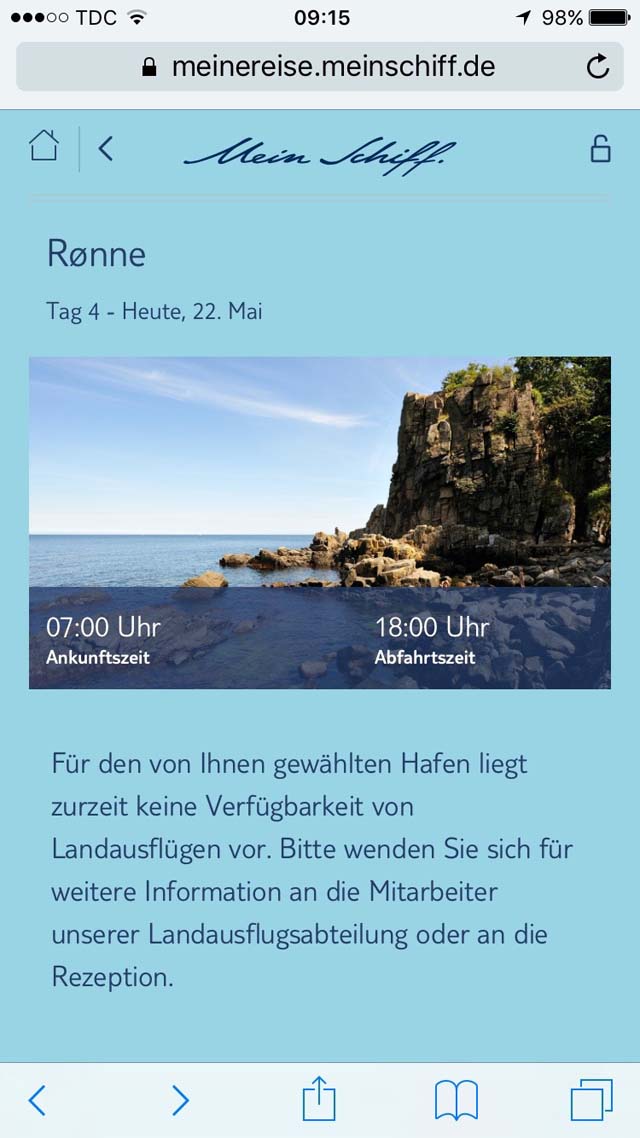Viewport: 640px width, 1138px height.
Task: Go to the Mein Schiff home page
Action: click(44, 145)
